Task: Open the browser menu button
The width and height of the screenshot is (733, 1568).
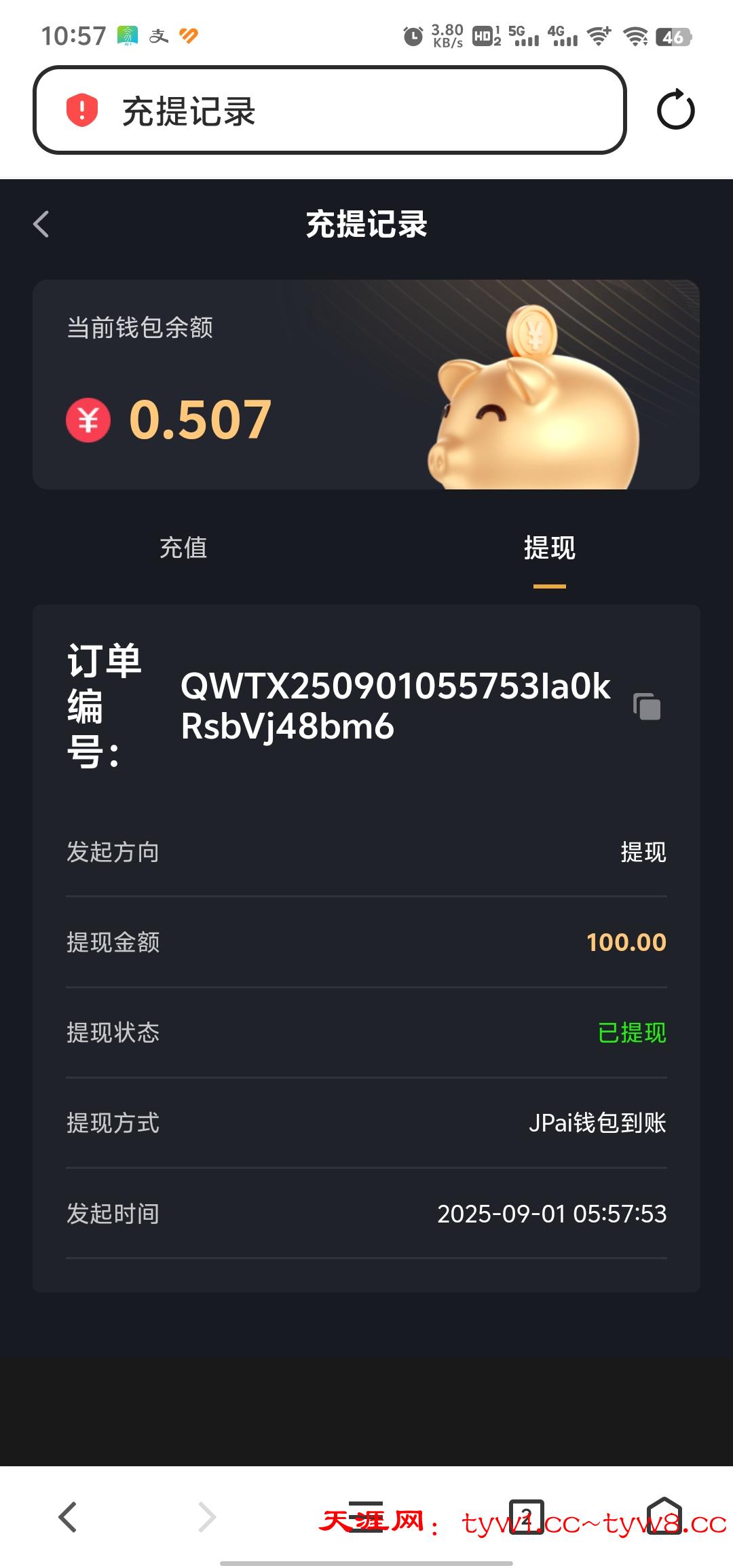Action: coord(366,1517)
